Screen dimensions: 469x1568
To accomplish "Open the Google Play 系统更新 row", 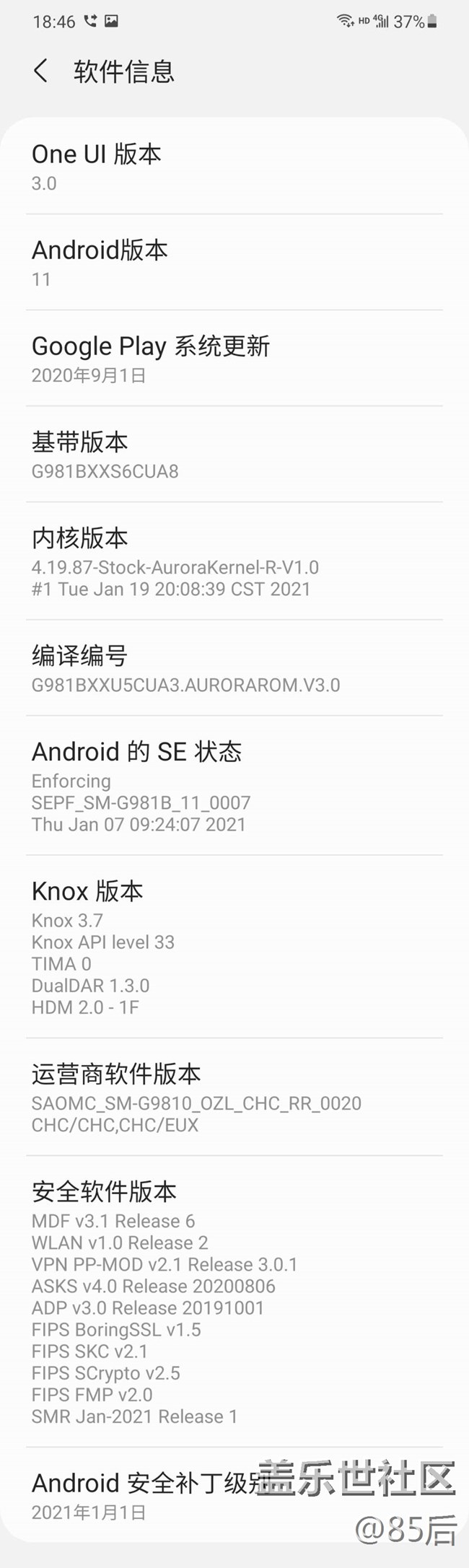I will (234, 359).
